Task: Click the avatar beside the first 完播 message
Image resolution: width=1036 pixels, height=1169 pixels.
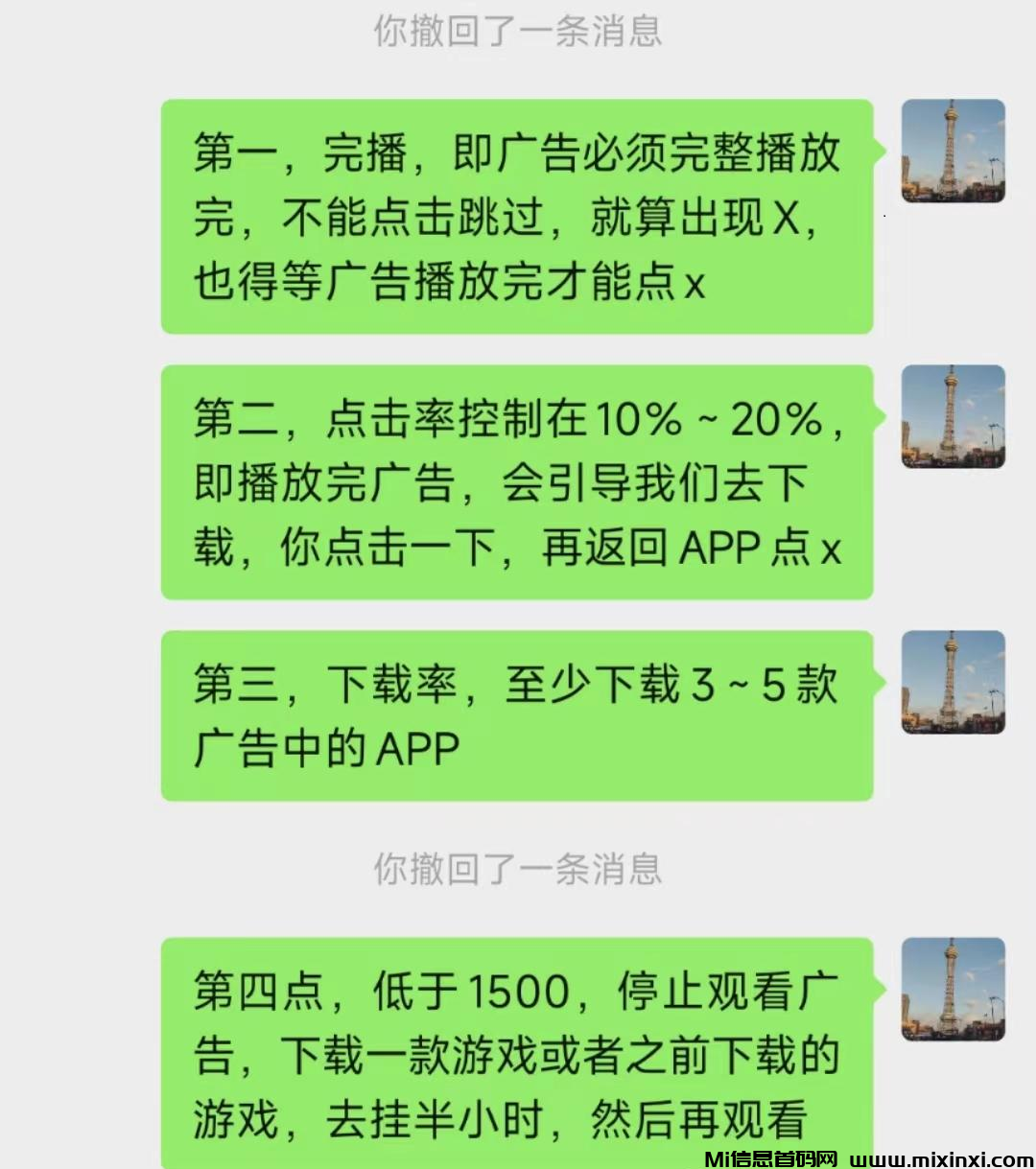Action: 953,152
